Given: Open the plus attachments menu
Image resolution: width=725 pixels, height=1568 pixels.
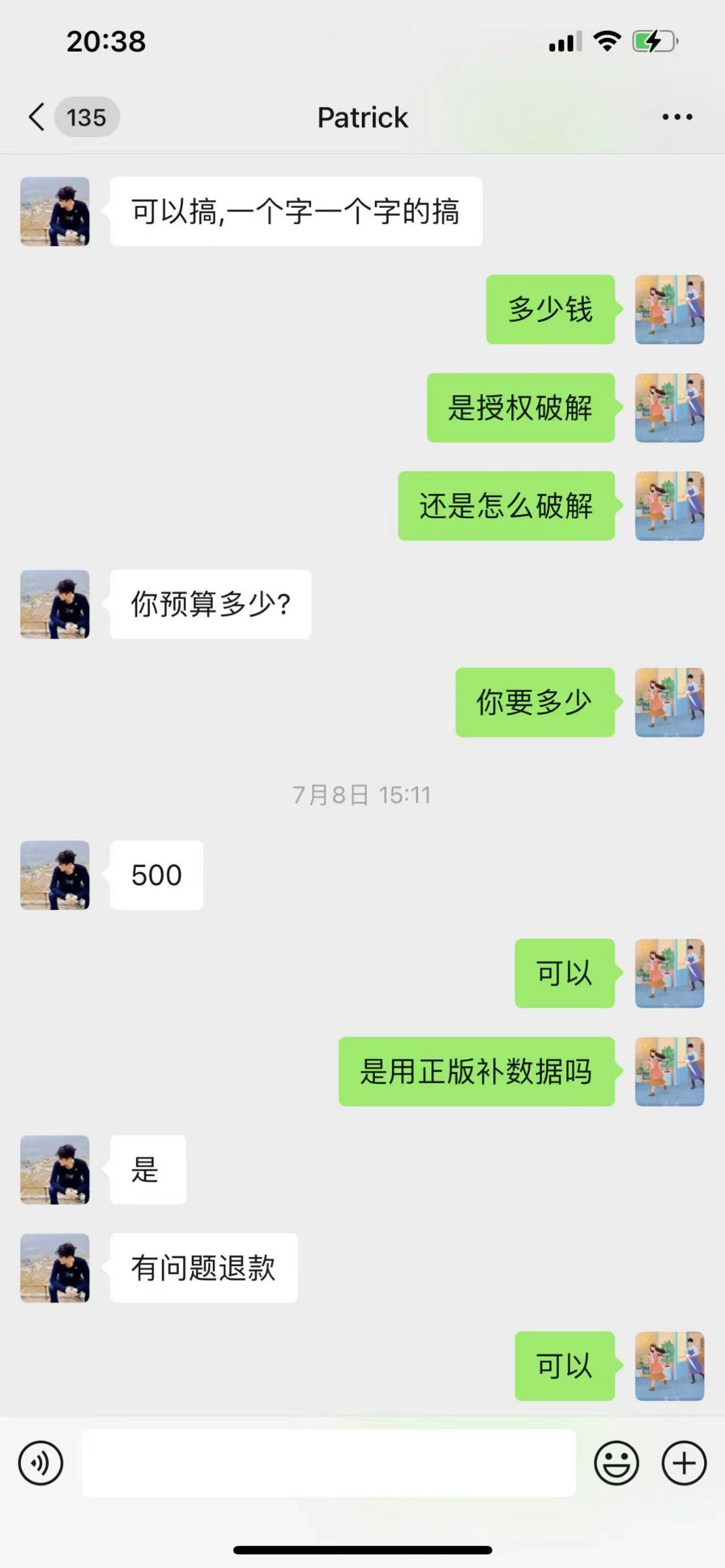Looking at the screenshot, I should [x=684, y=1463].
